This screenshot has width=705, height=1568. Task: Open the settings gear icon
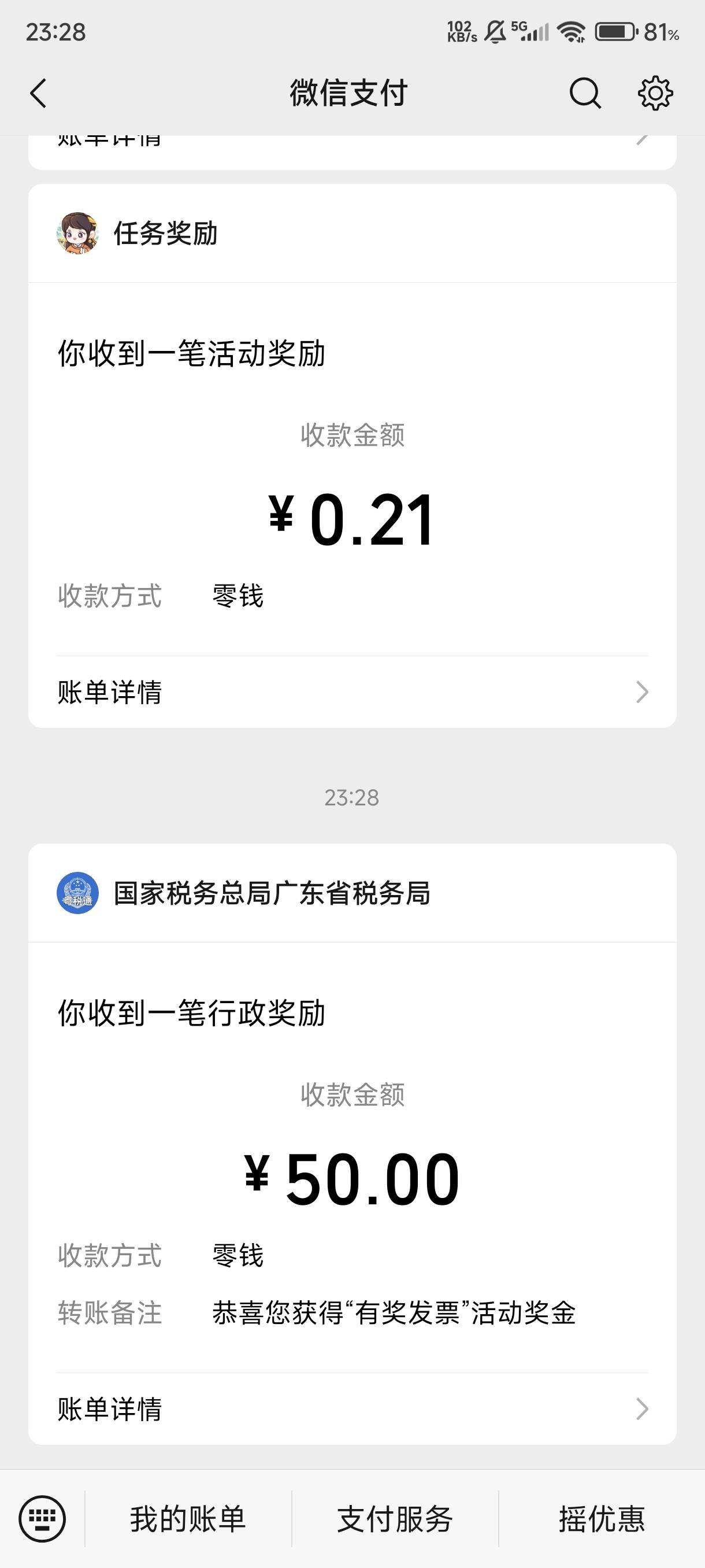point(655,93)
